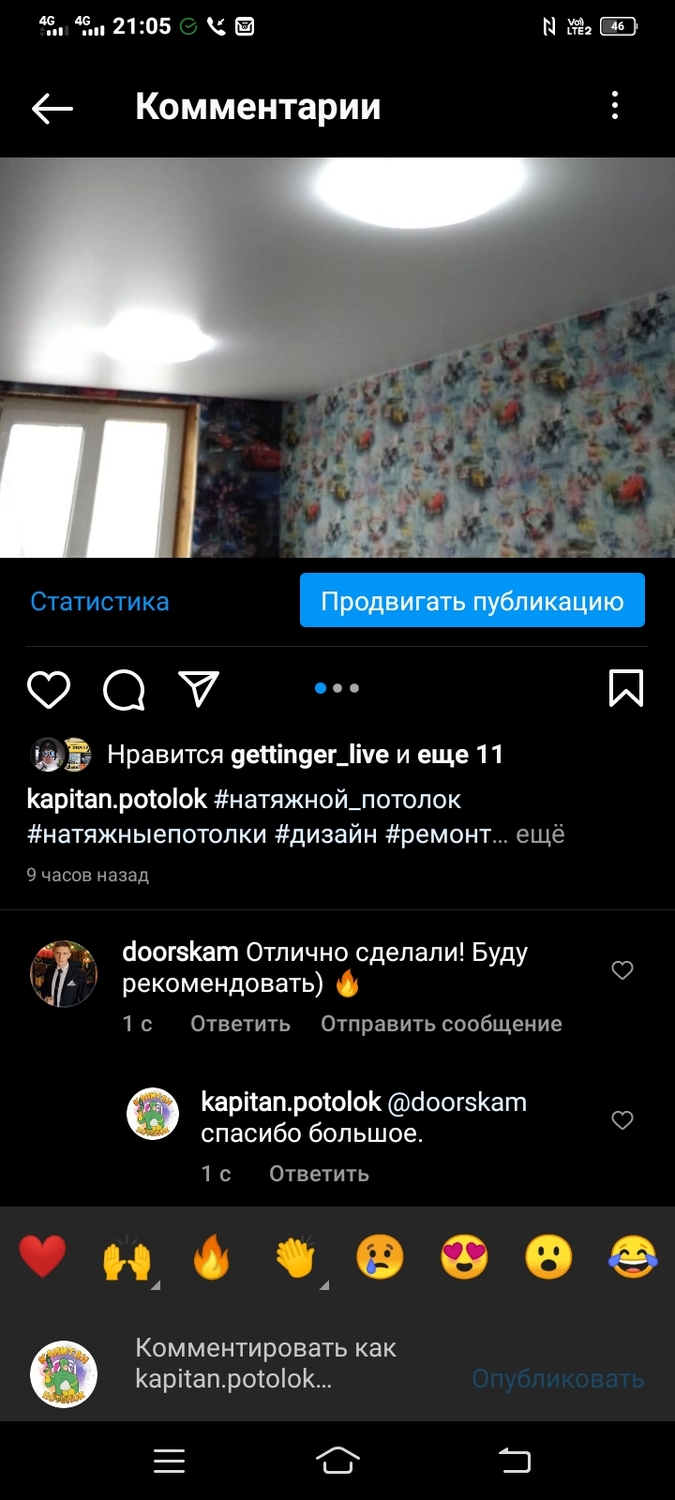Insert the red heart emoji
The image size is (675, 1500).
point(43,1257)
